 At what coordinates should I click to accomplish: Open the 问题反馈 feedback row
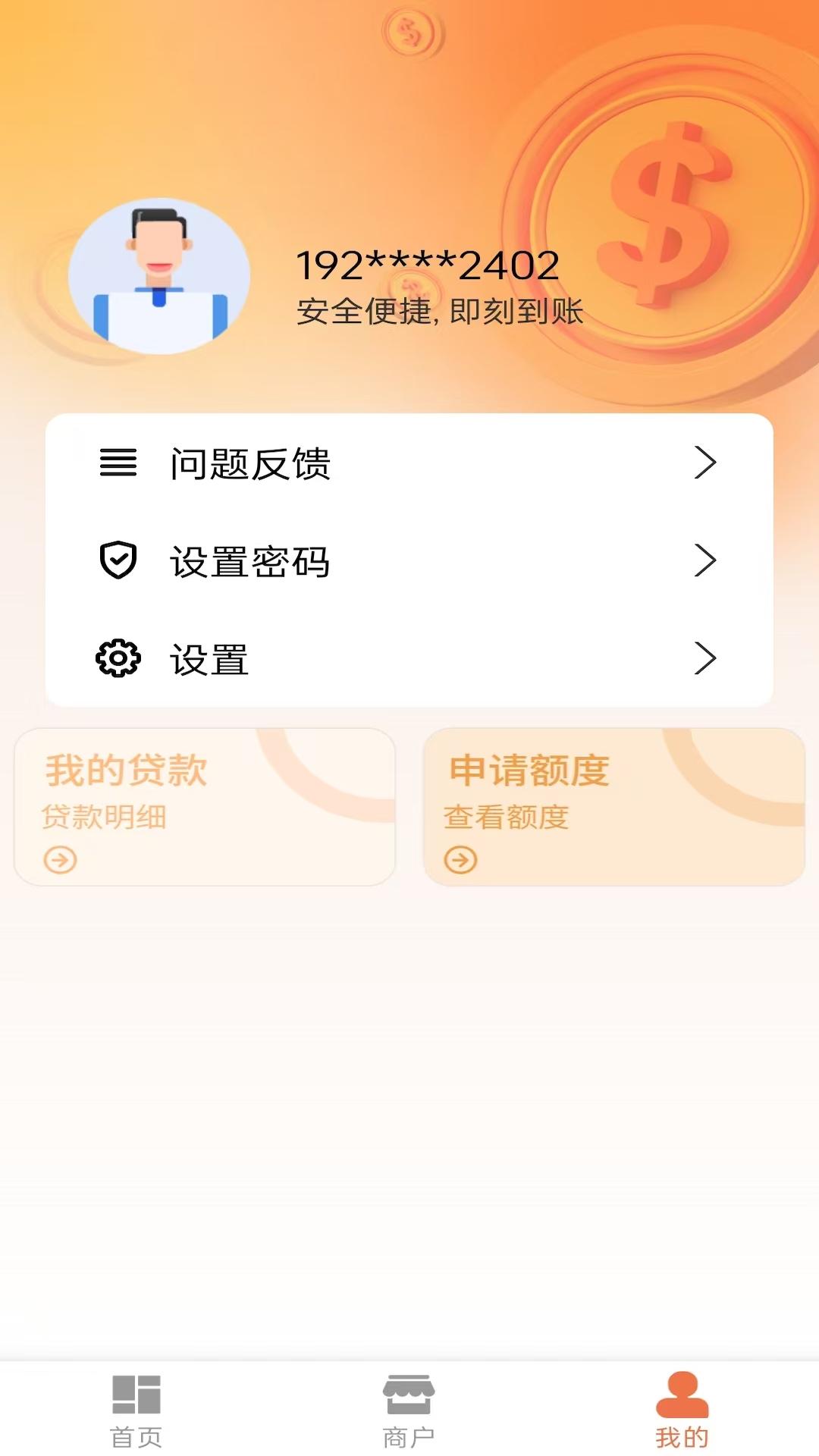tap(408, 463)
